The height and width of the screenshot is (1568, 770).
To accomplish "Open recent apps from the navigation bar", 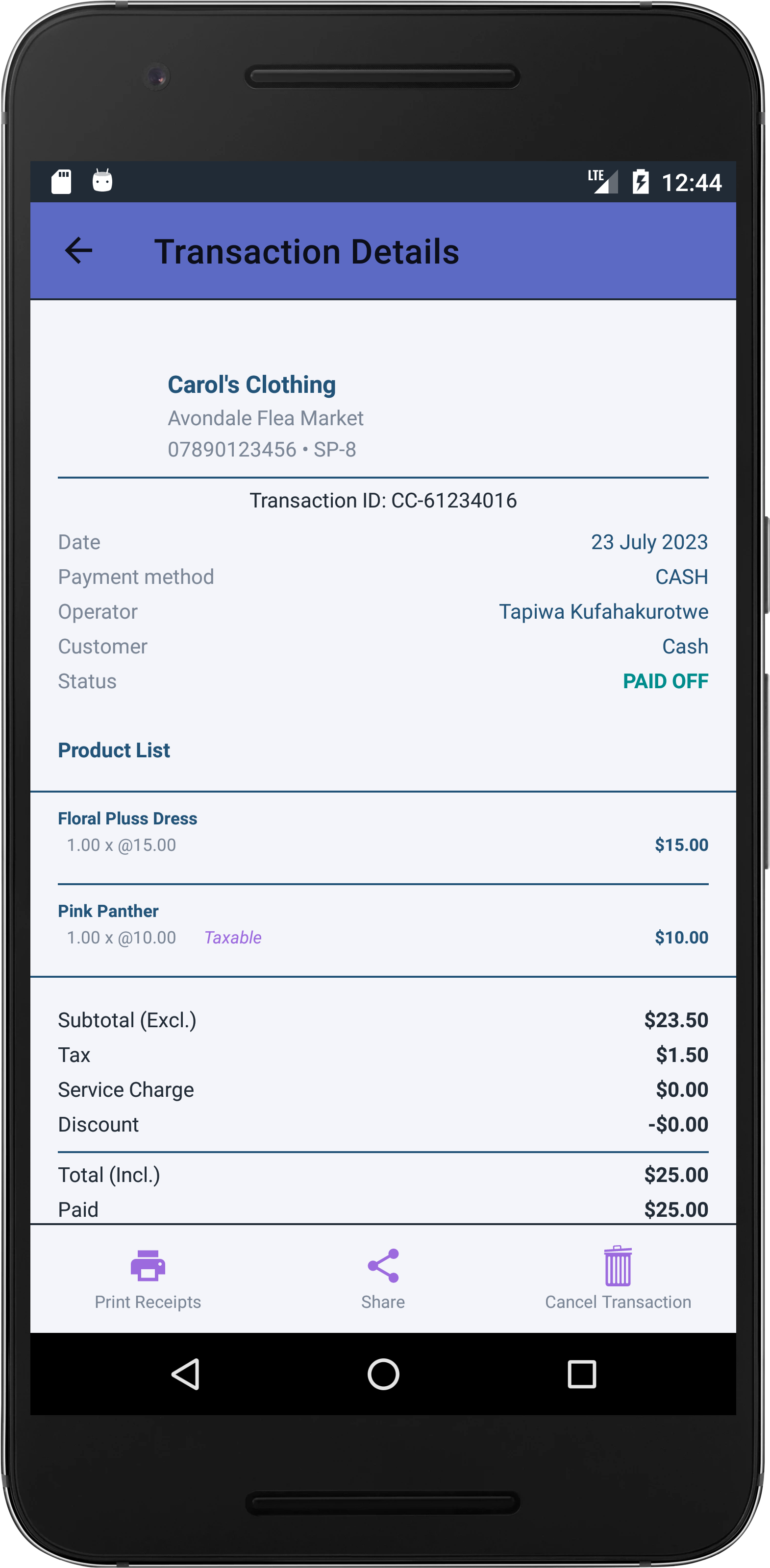I will (x=582, y=1375).
